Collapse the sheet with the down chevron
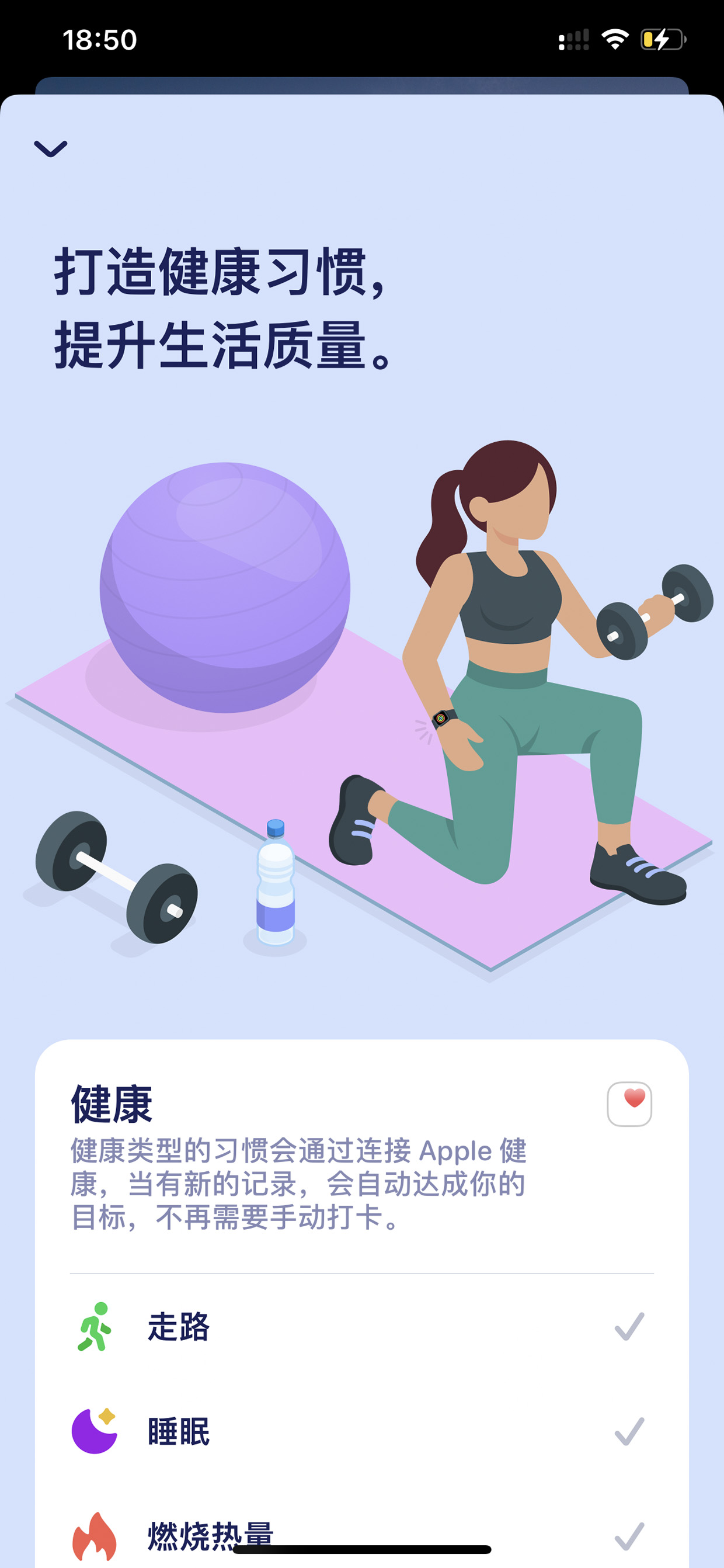Viewport: 724px width, 1568px height. pos(50,148)
